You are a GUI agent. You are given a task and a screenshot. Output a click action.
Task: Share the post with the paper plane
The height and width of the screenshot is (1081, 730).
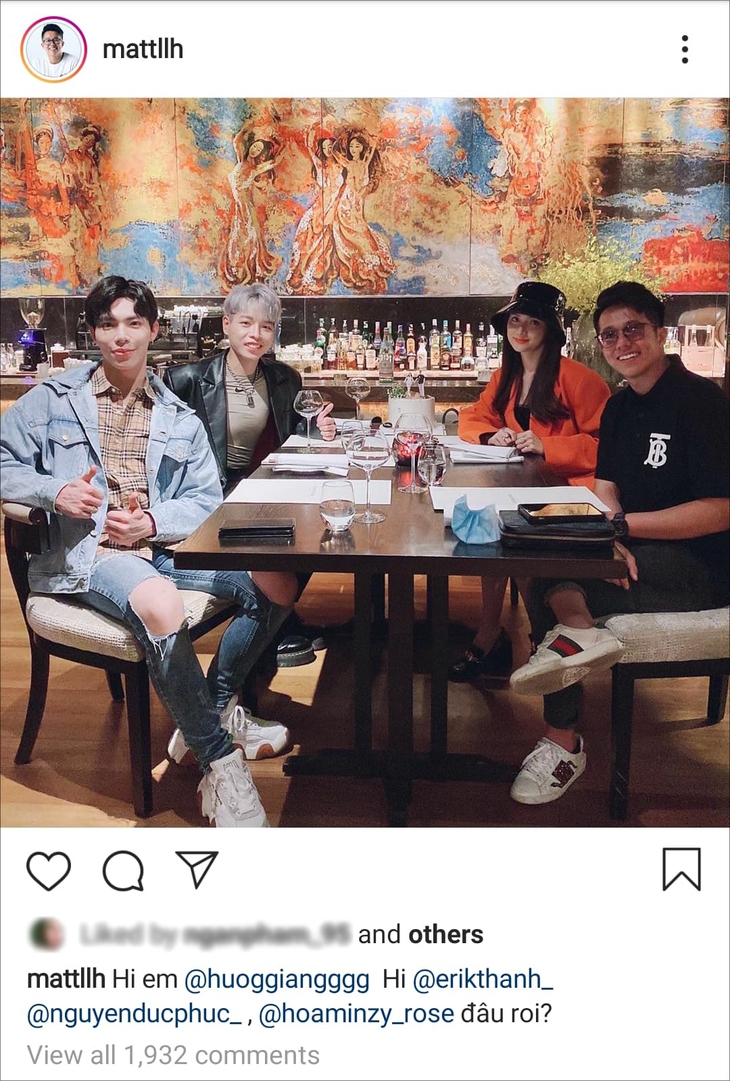pos(197,869)
